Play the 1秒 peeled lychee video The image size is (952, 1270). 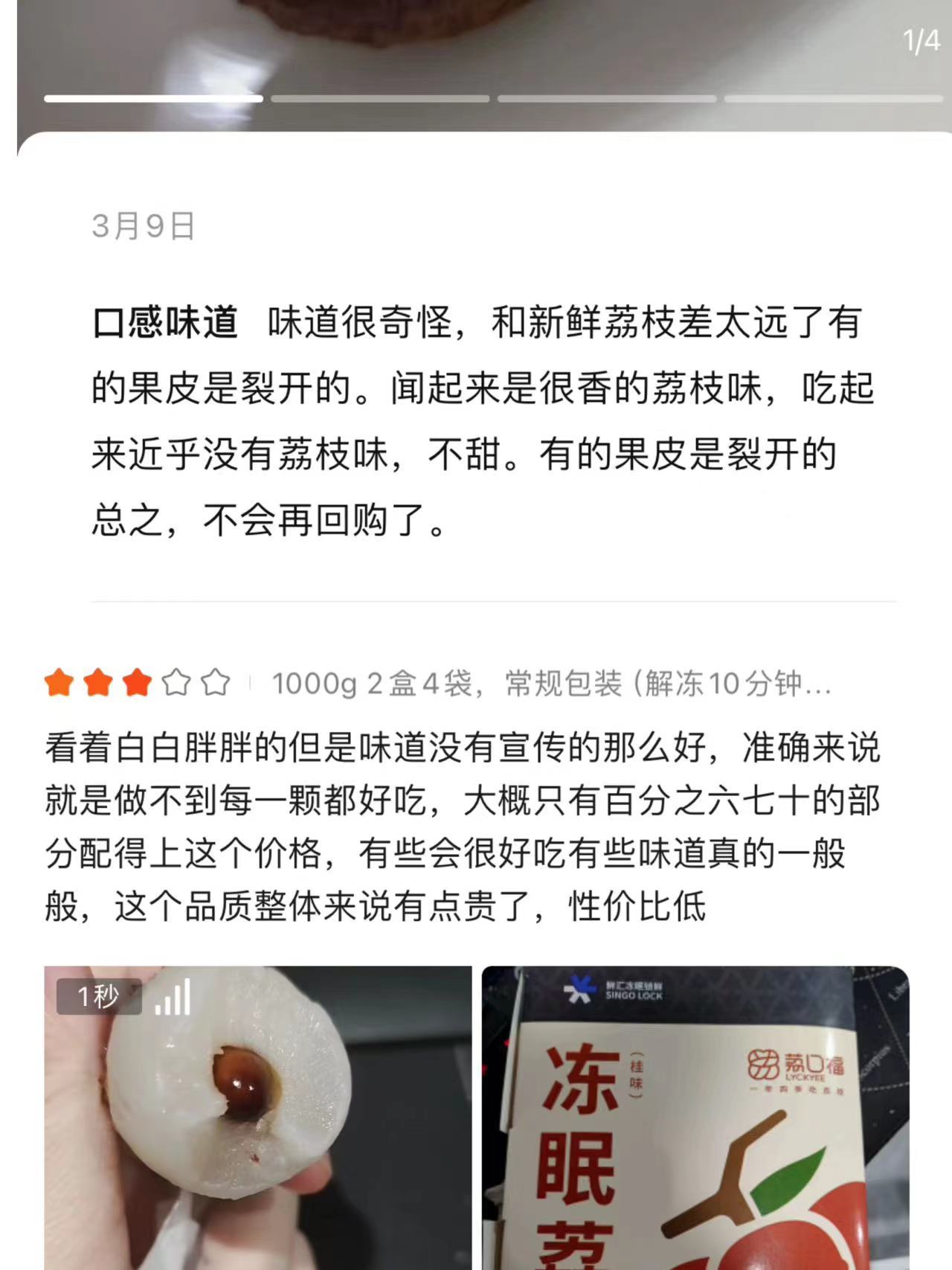tap(257, 1116)
